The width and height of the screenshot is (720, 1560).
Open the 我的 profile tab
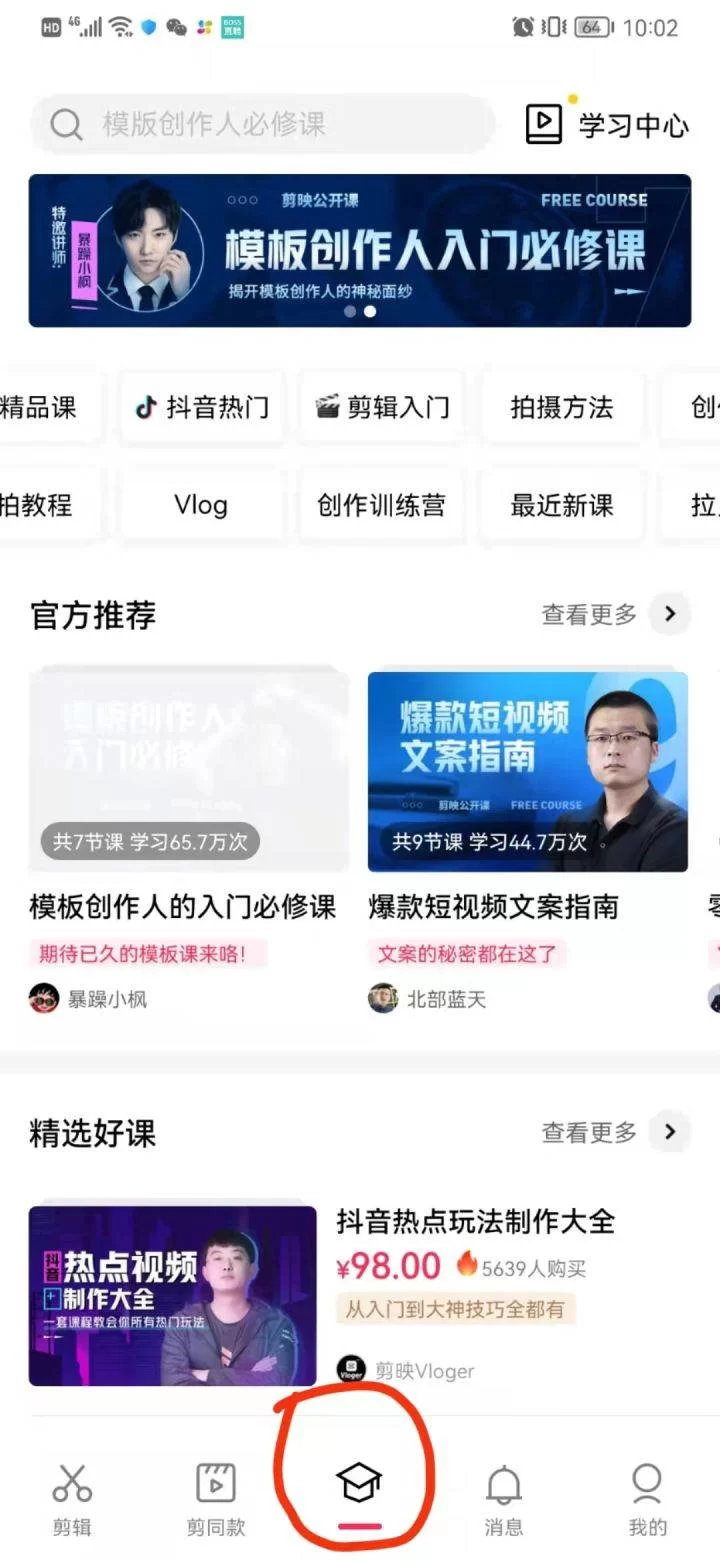pyautogui.click(x=647, y=1498)
